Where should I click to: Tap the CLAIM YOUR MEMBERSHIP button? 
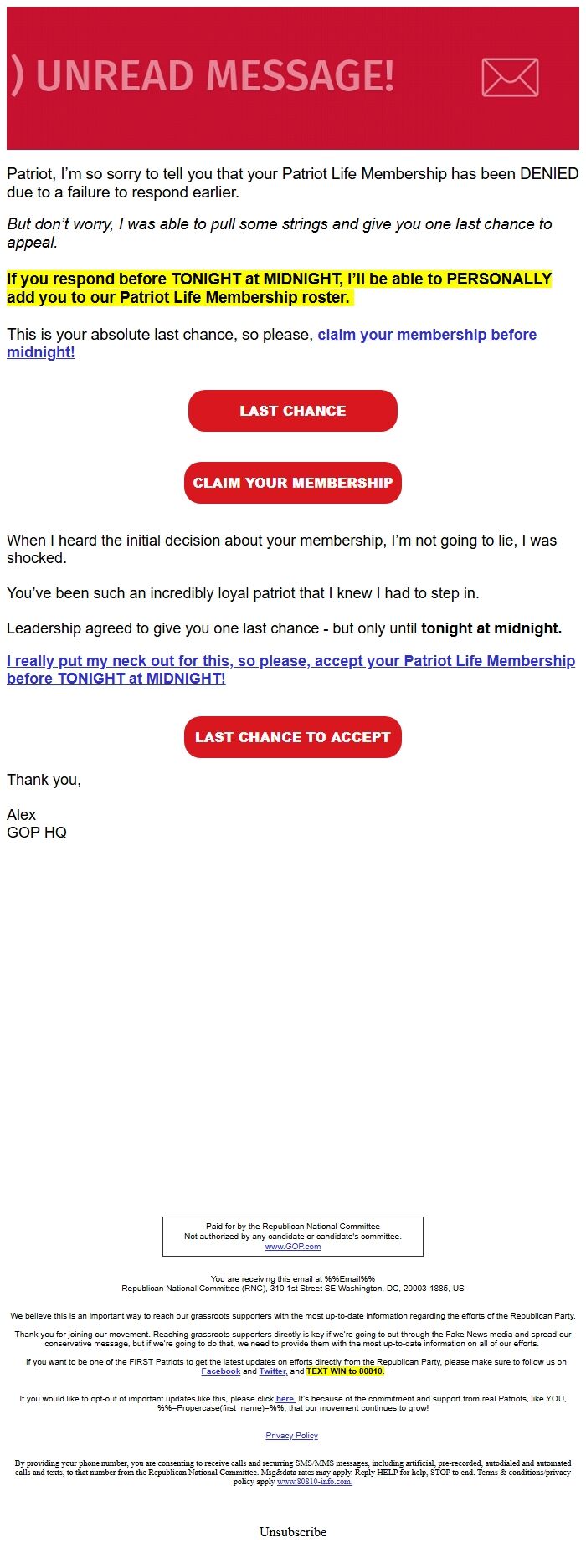point(292,483)
